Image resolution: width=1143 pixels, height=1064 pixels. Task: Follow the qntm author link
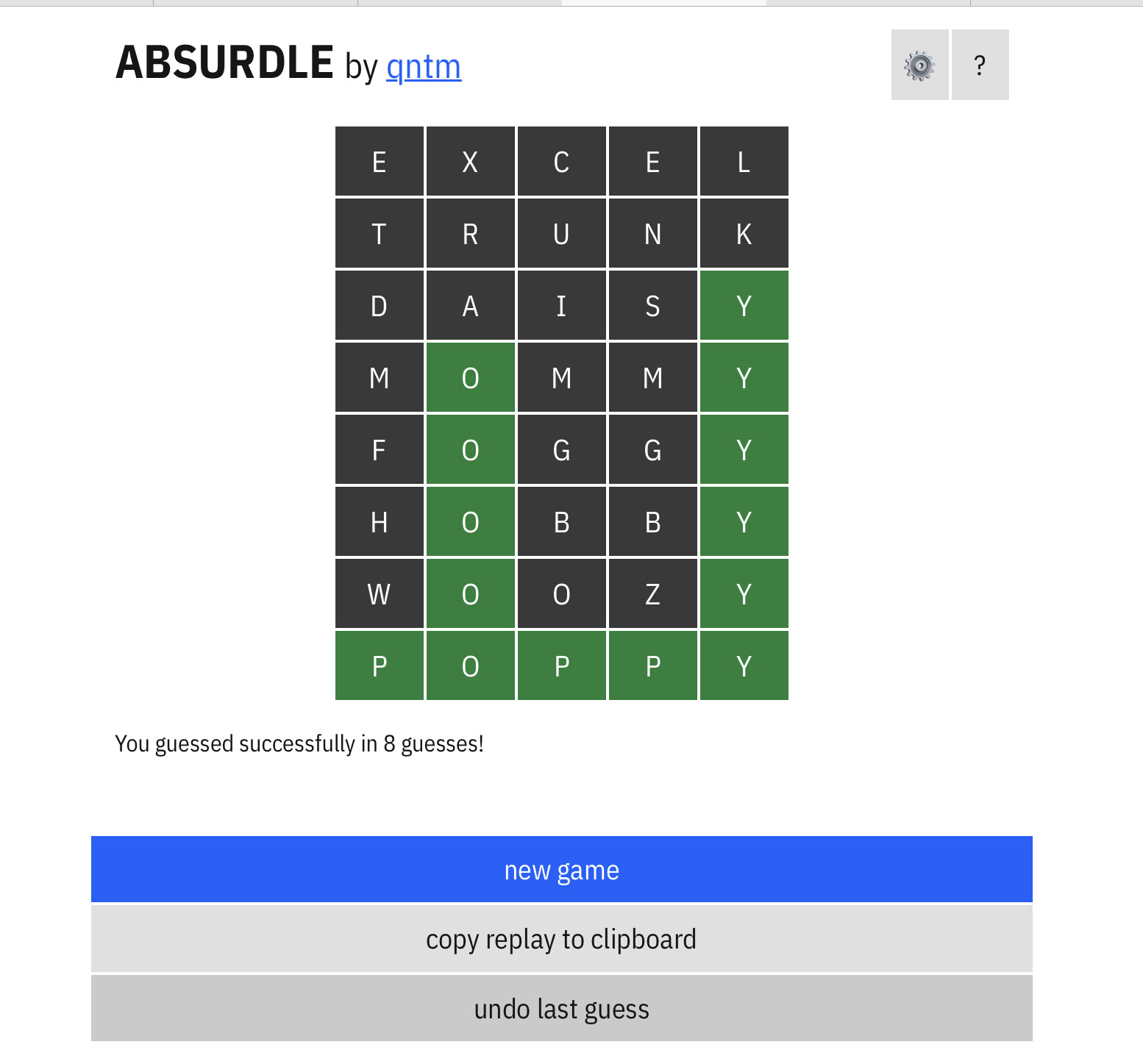(424, 68)
